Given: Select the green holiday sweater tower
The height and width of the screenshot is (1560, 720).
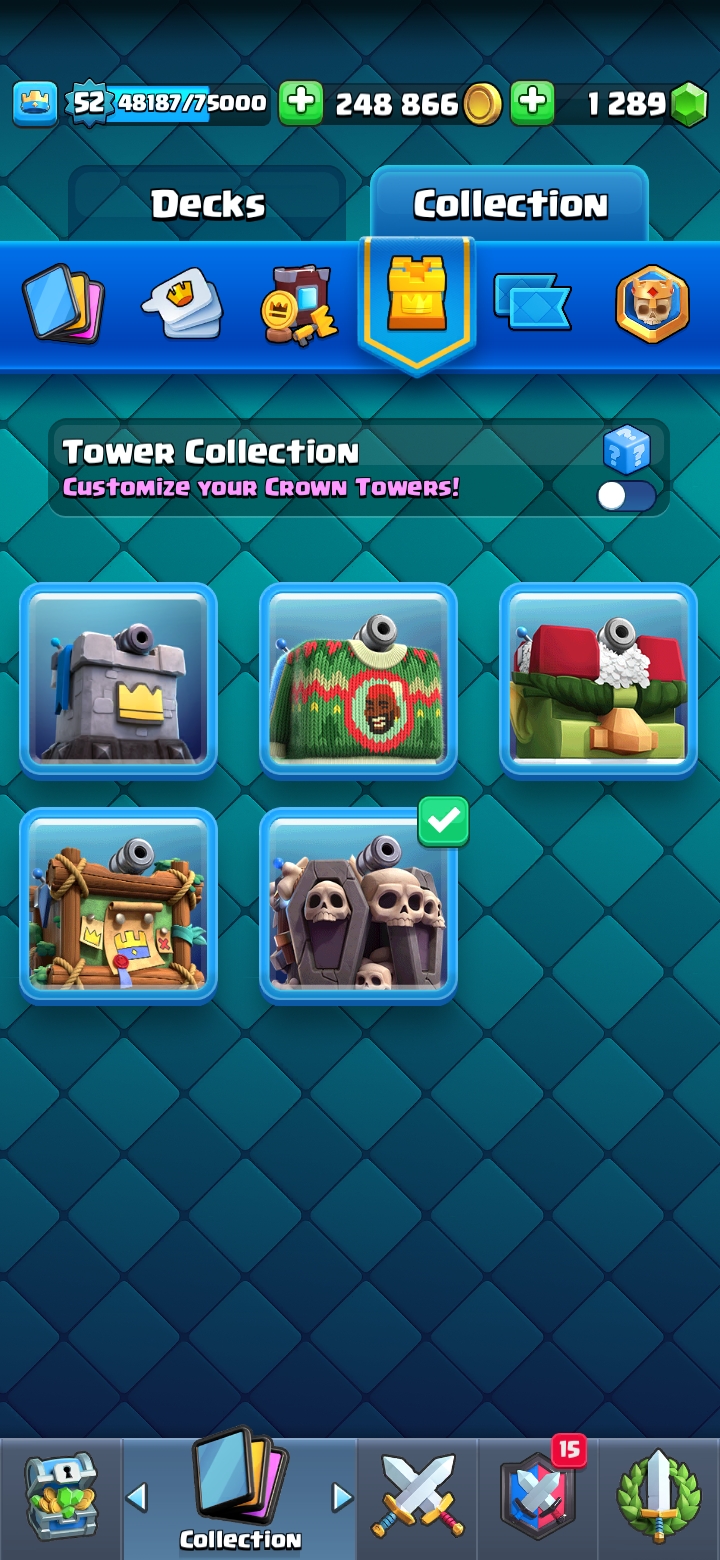Looking at the screenshot, I should pyautogui.click(x=358, y=679).
